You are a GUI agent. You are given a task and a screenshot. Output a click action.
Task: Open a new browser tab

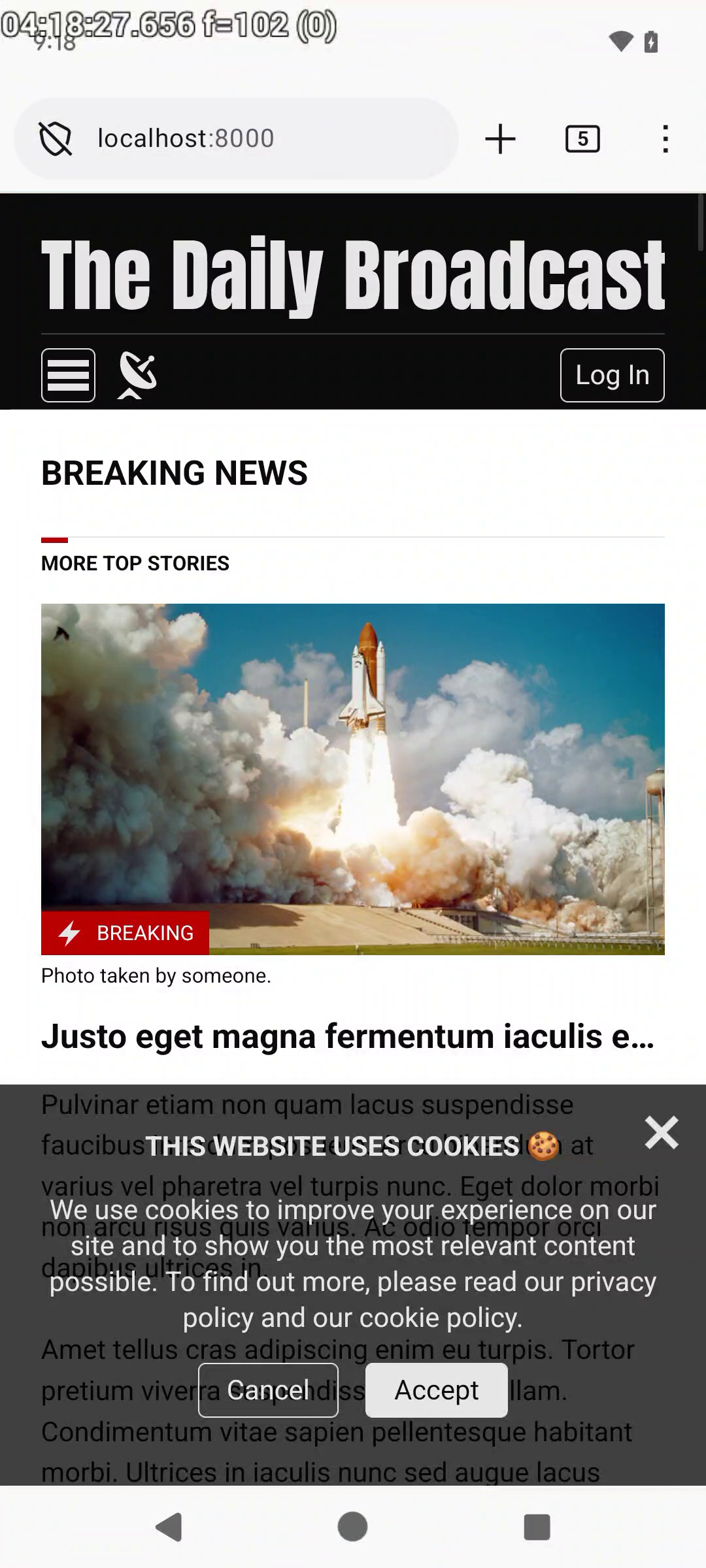click(501, 139)
